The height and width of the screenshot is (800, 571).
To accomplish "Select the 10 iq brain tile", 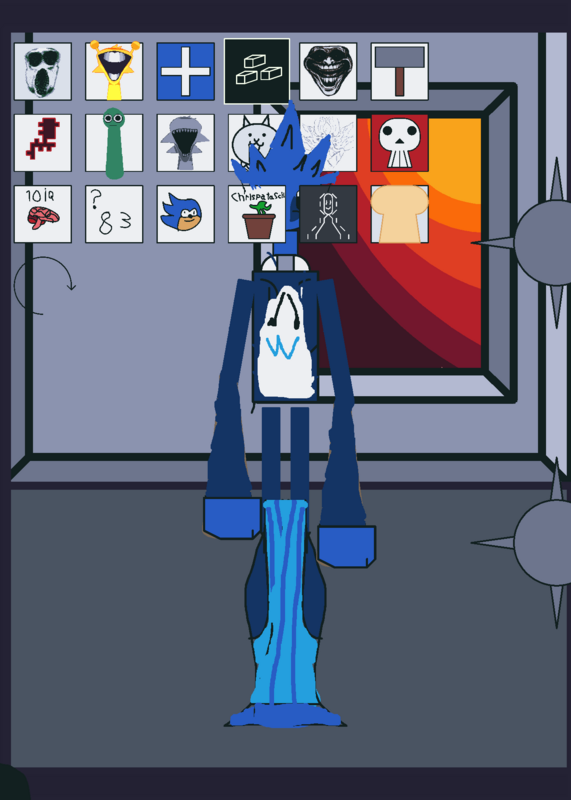I will [43, 214].
